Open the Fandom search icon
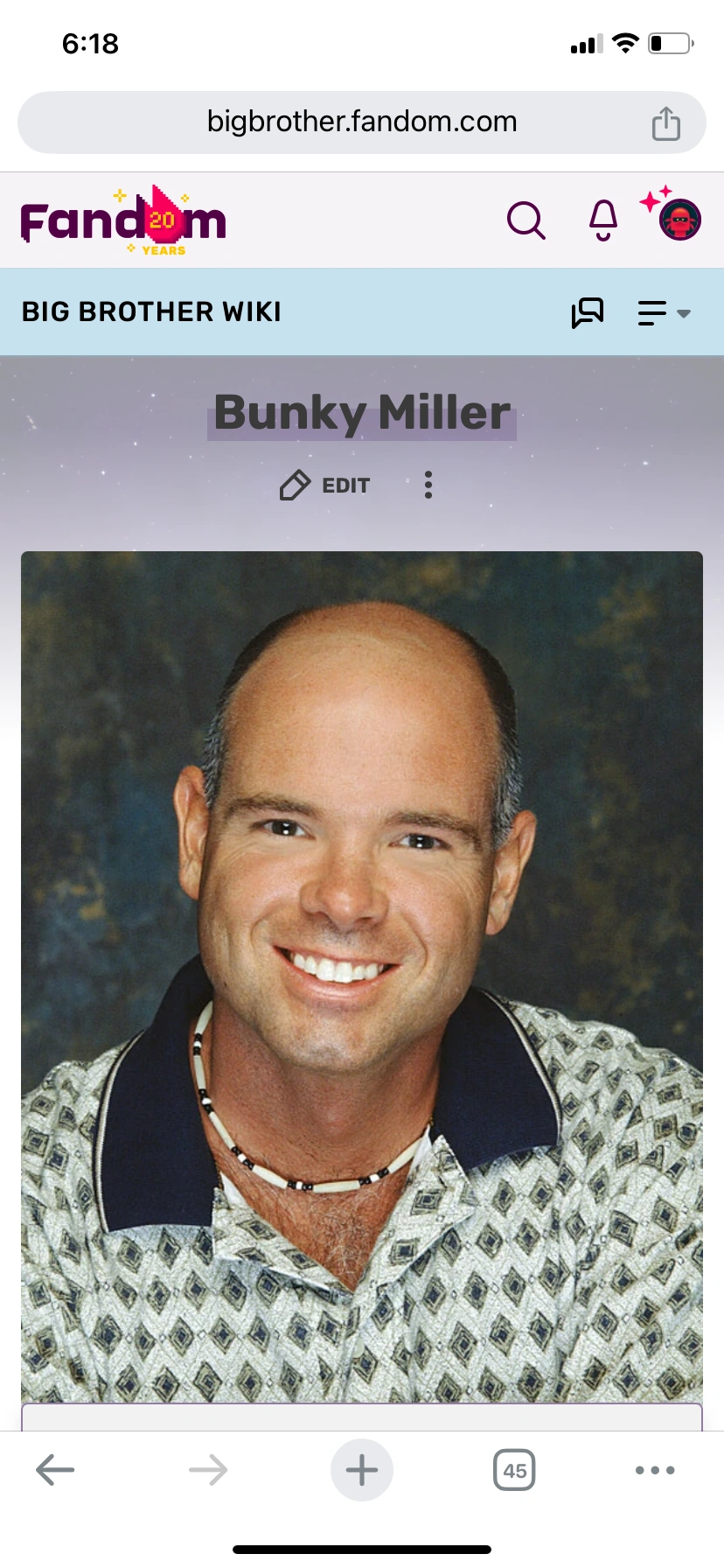This screenshot has height=1568, width=724. (x=526, y=220)
